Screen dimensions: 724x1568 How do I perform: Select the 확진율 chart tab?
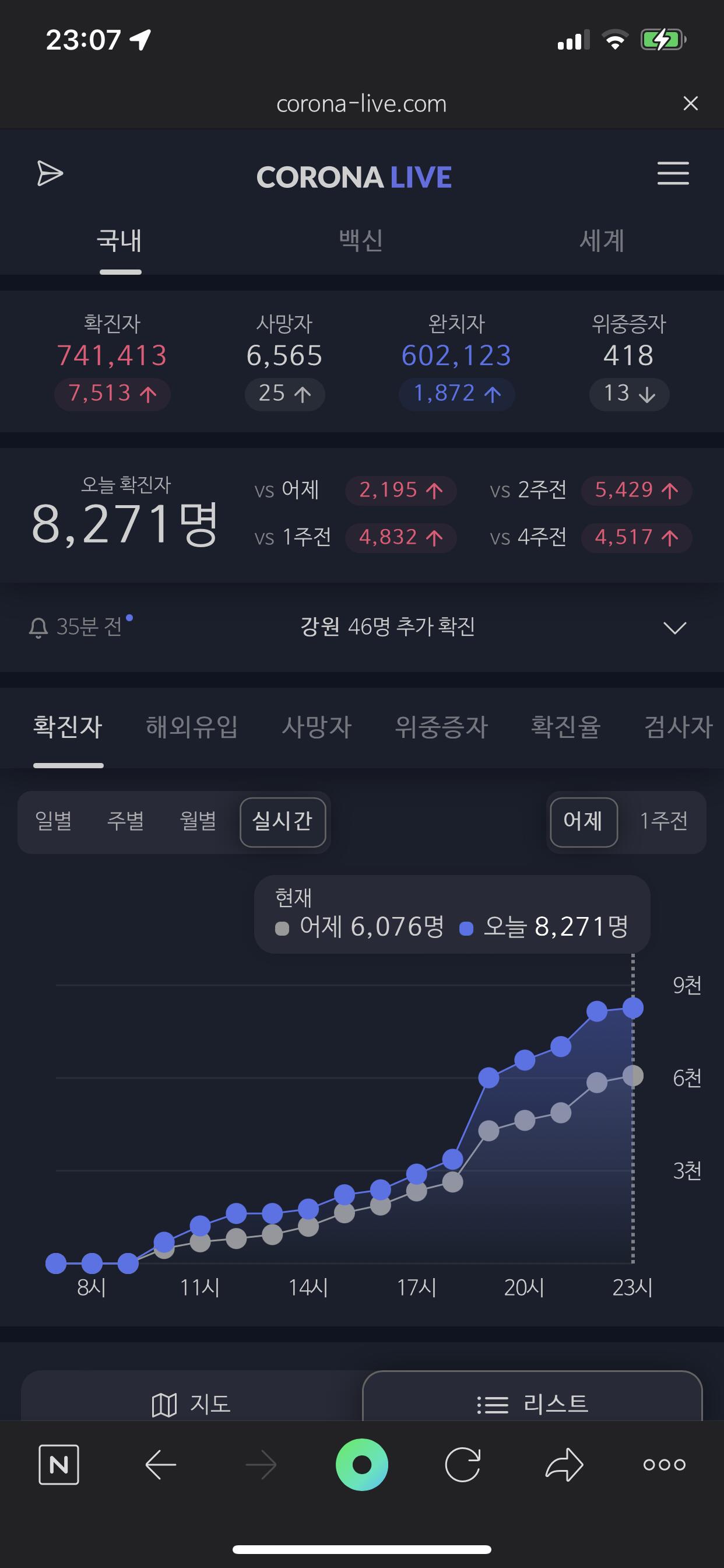pyautogui.click(x=566, y=726)
